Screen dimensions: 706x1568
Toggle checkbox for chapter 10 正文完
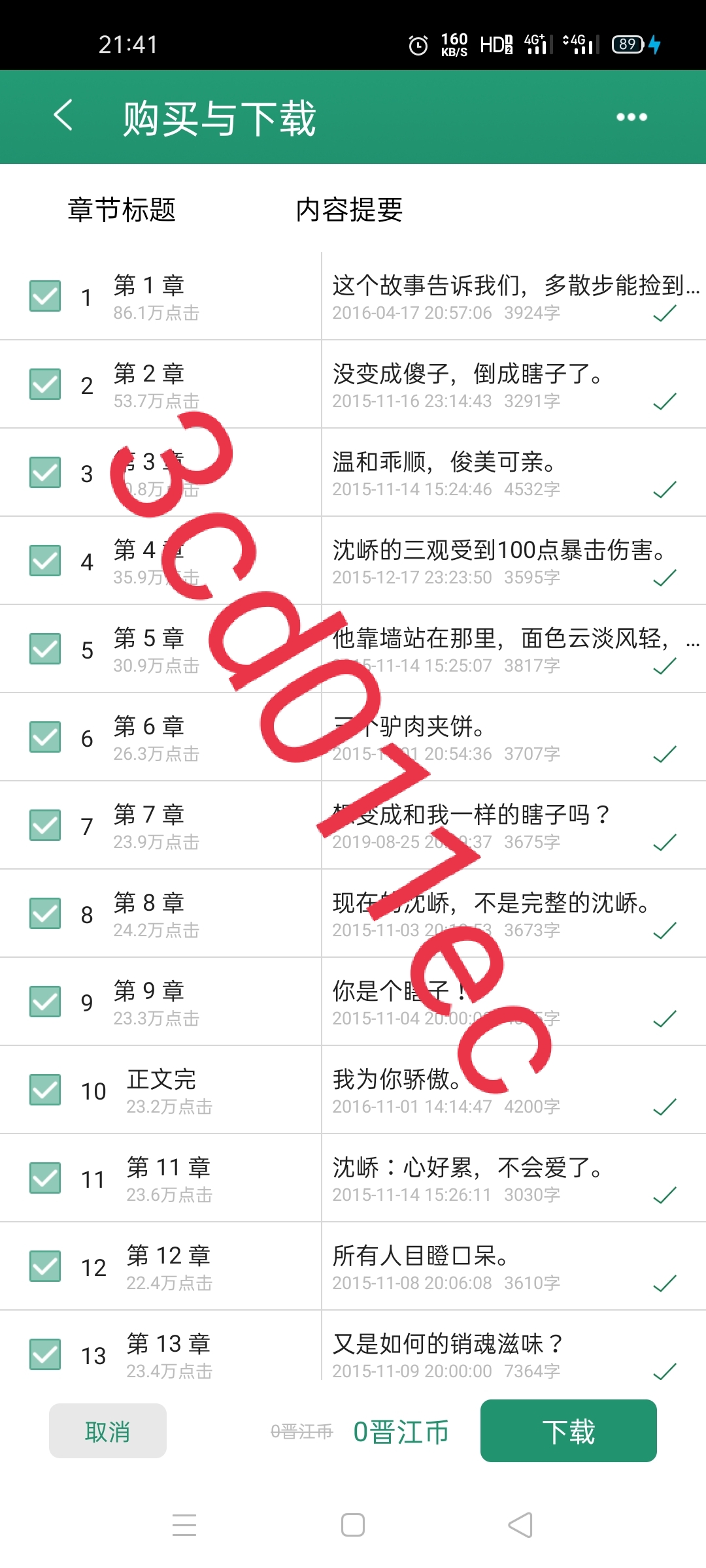coord(45,1090)
